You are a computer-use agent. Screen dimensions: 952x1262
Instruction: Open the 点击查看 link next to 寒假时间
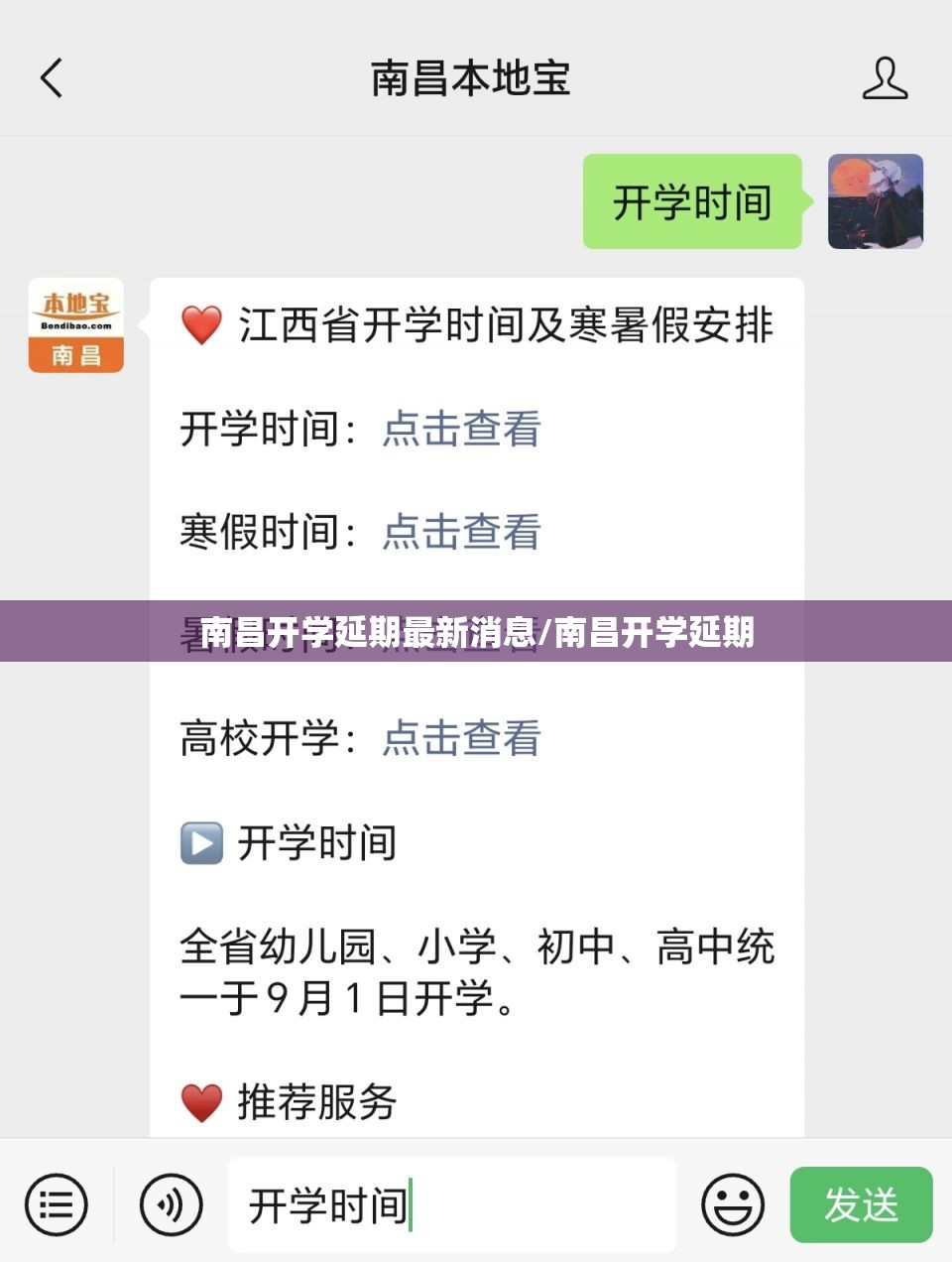click(461, 532)
